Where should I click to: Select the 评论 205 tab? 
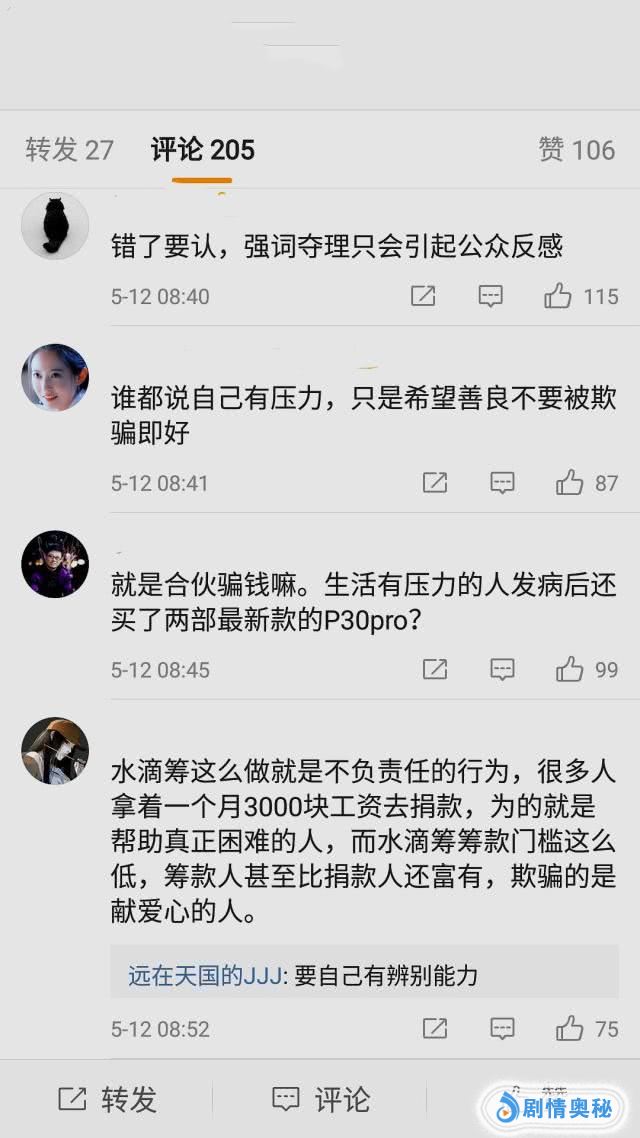[x=203, y=150]
